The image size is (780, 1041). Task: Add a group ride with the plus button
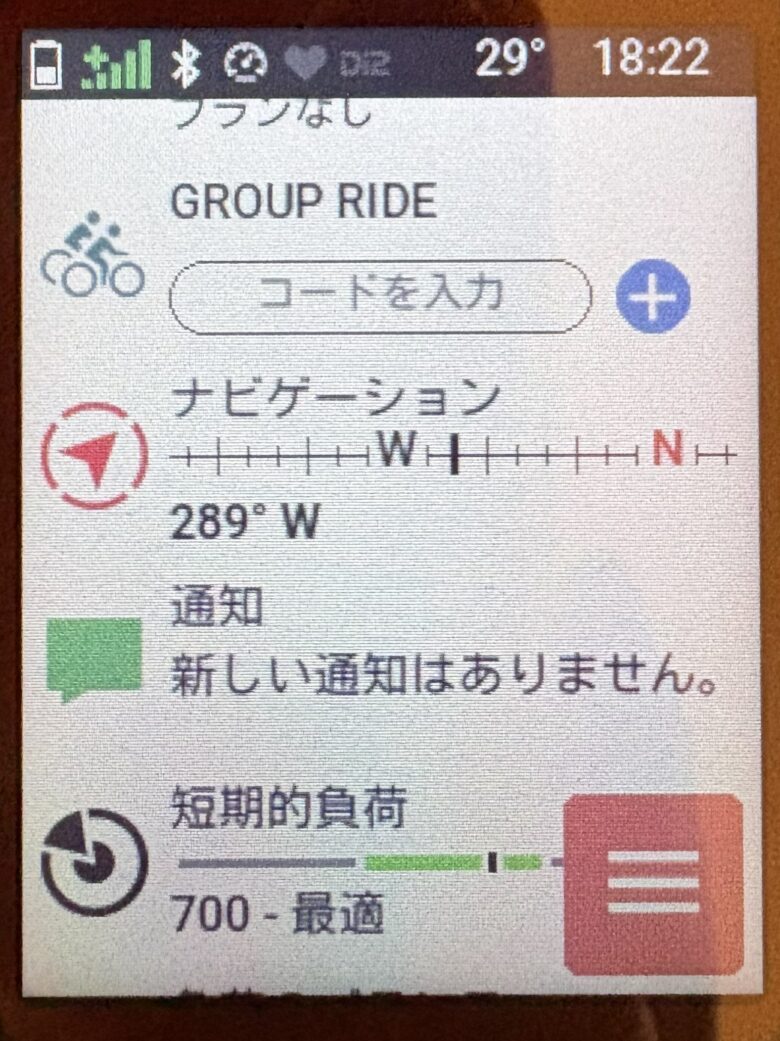[653, 297]
